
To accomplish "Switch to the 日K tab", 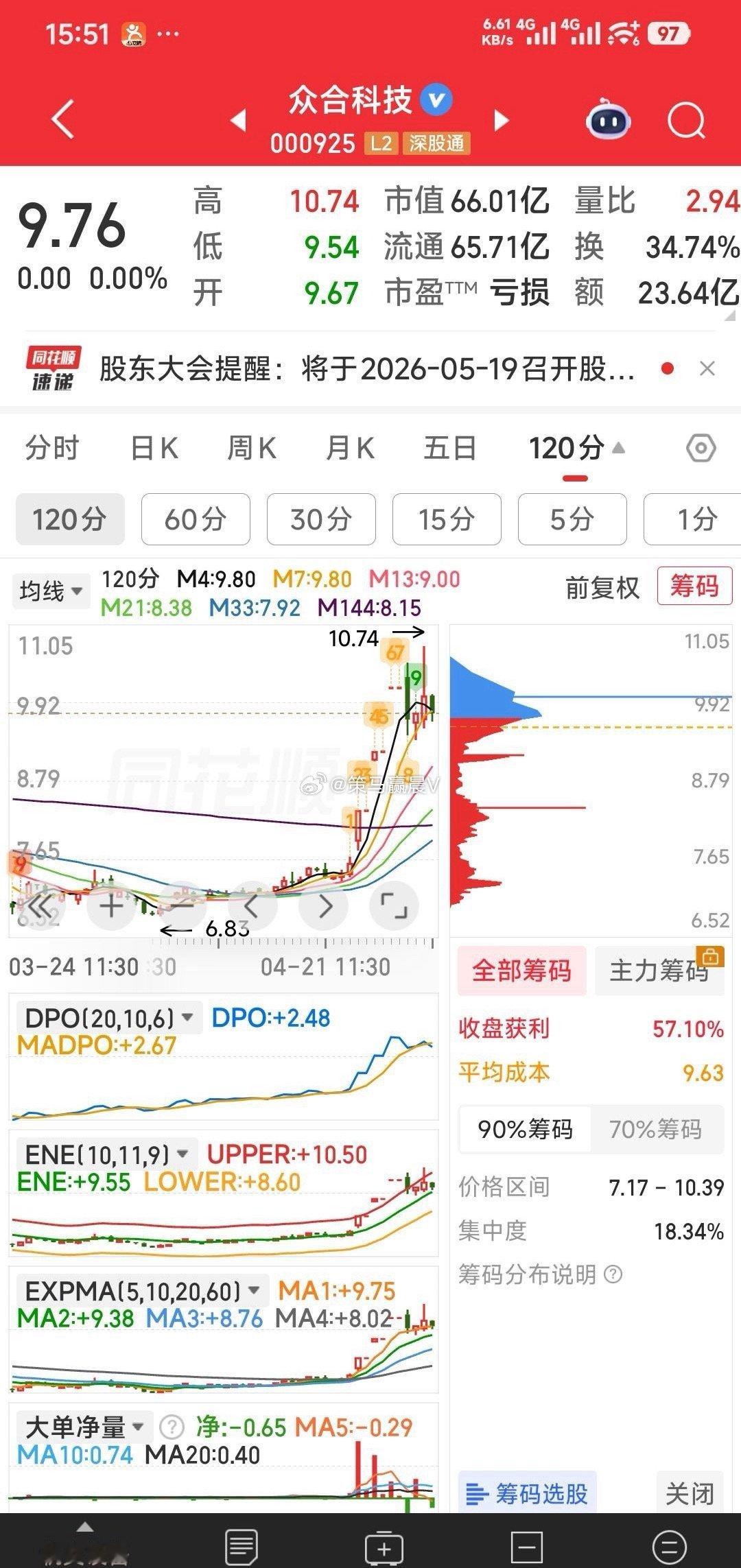I will (x=154, y=449).
